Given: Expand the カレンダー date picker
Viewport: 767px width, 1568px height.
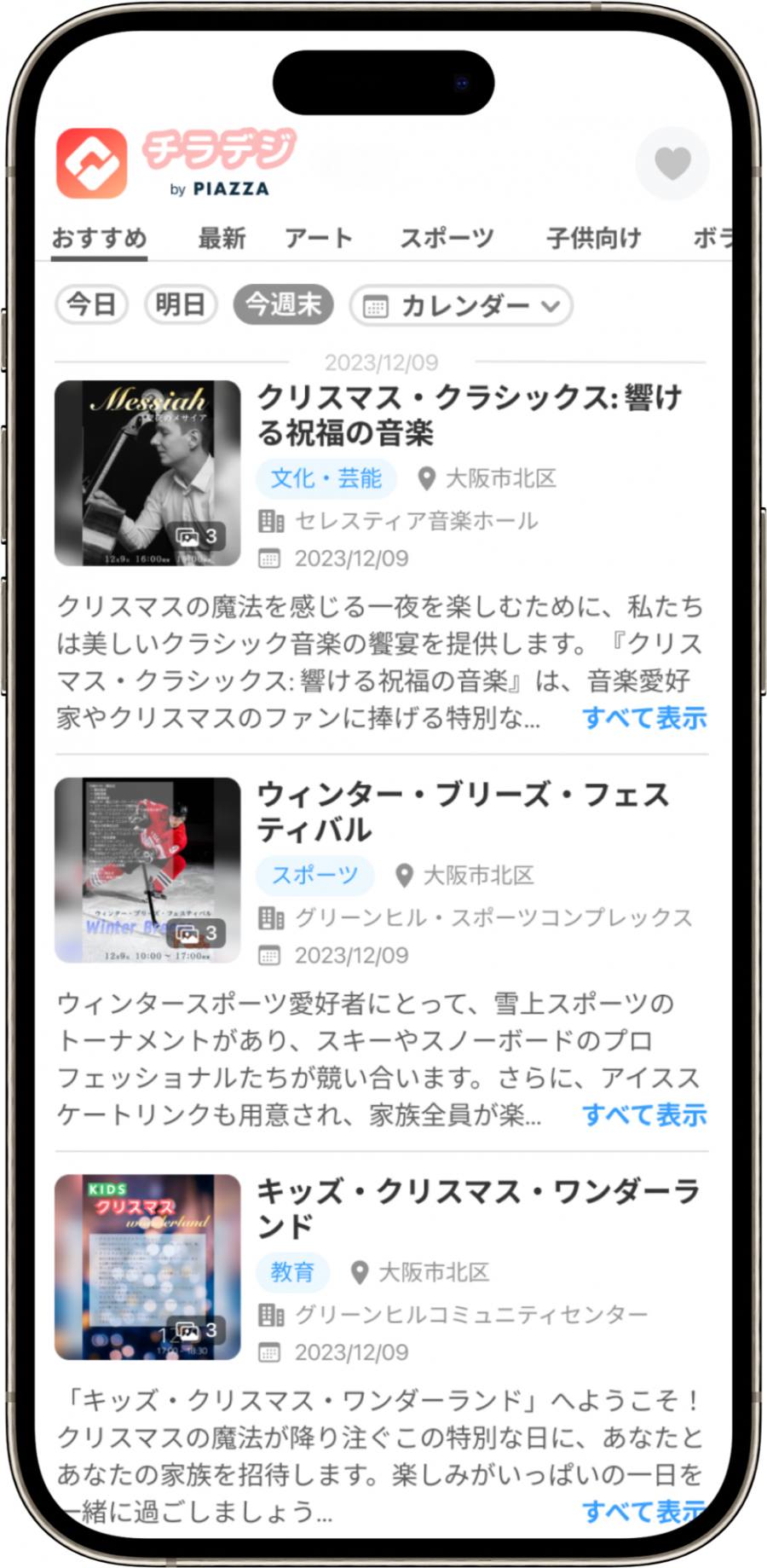Looking at the screenshot, I should pyautogui.click(x=461, y=306).
